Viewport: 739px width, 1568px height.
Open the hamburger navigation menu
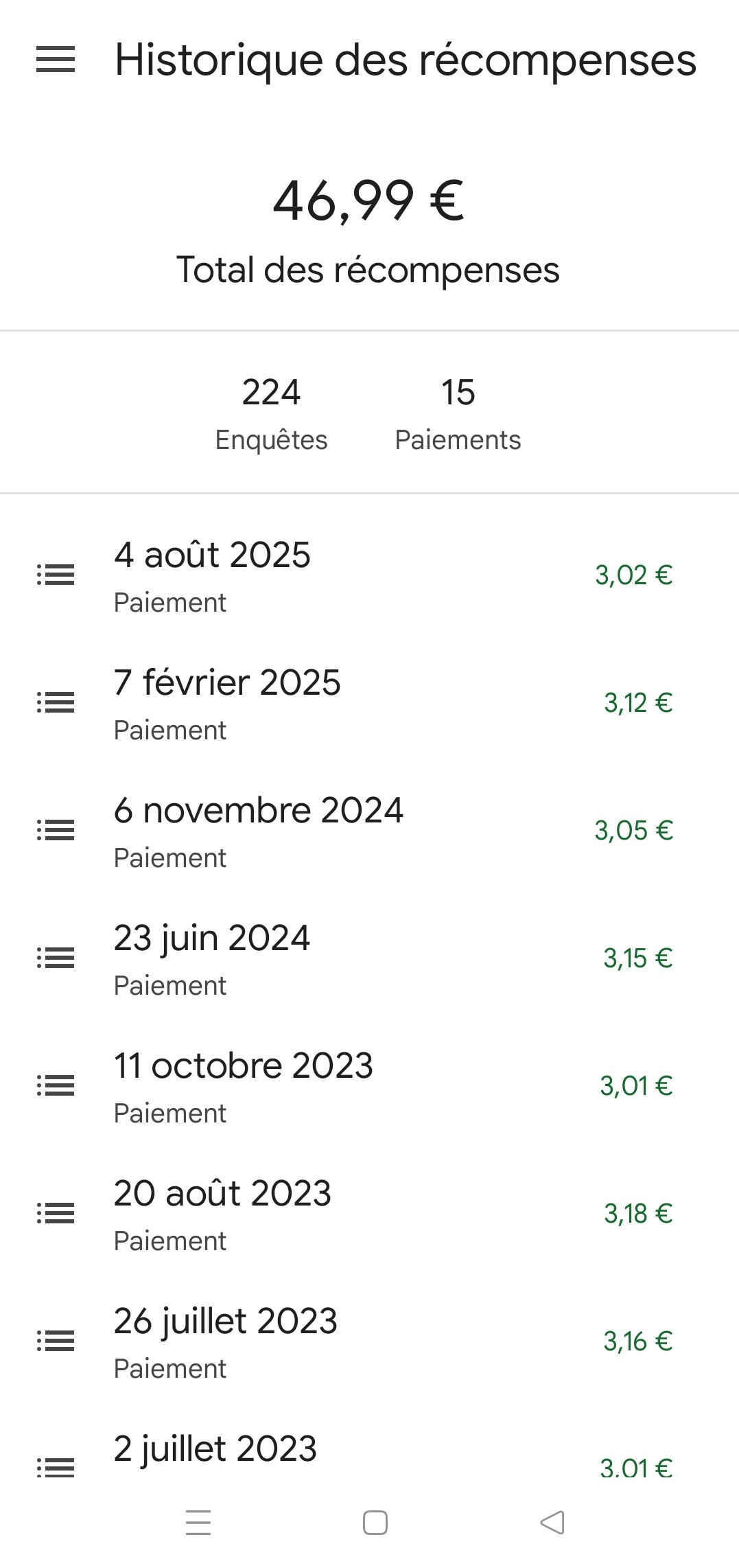56,60
